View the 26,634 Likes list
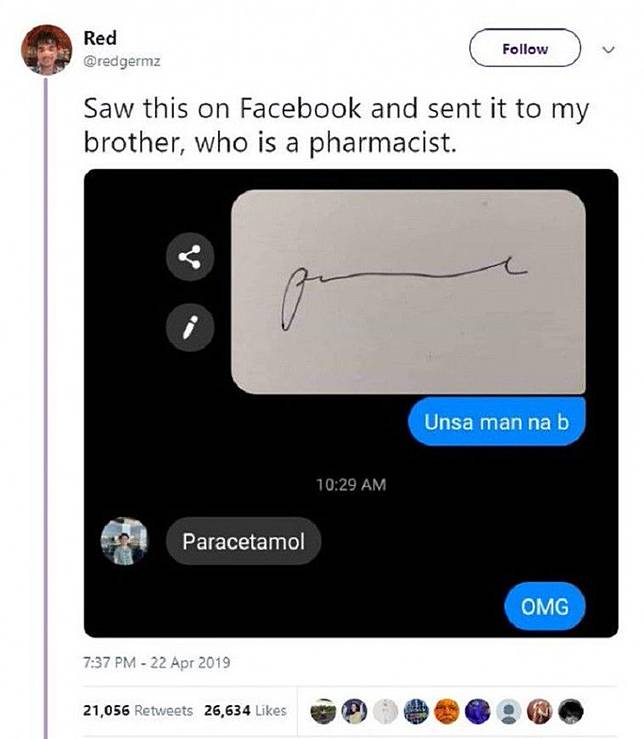The height and width of the screenshot is (739, 644). (245, 711)
